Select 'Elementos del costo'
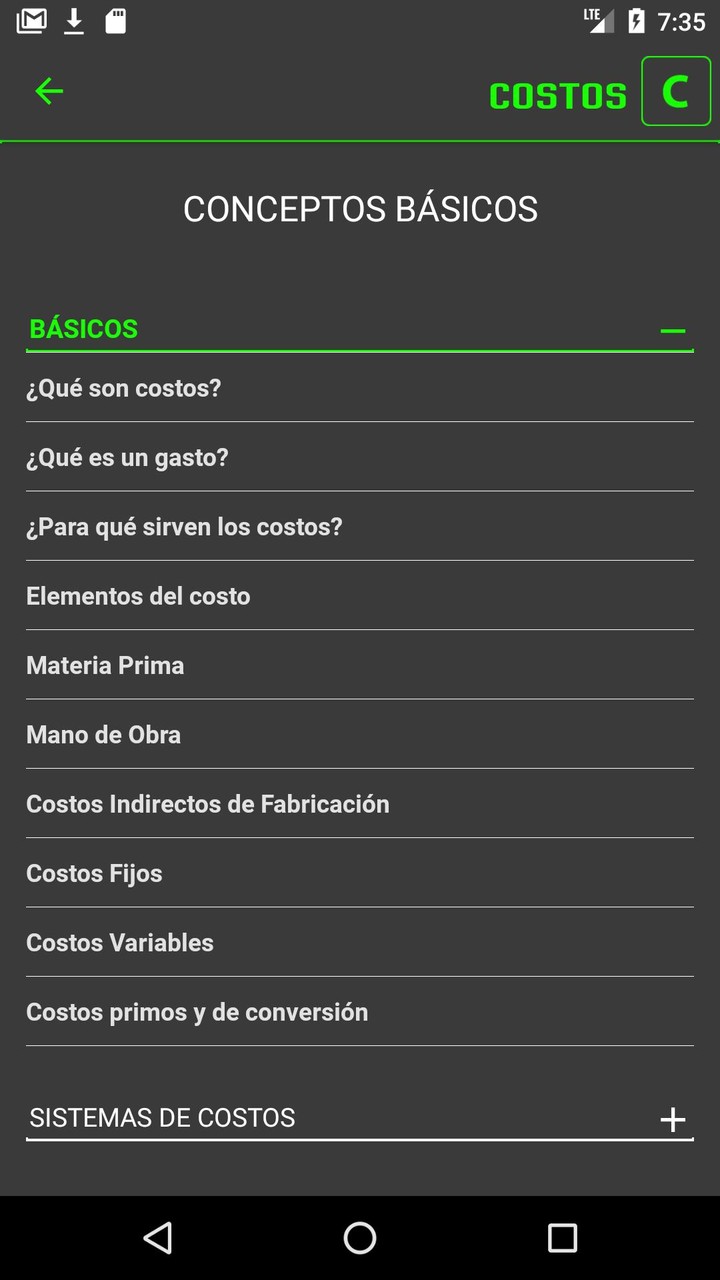Image resolution: width=720 pixels, height=1280 pixels. coord(138,596)
